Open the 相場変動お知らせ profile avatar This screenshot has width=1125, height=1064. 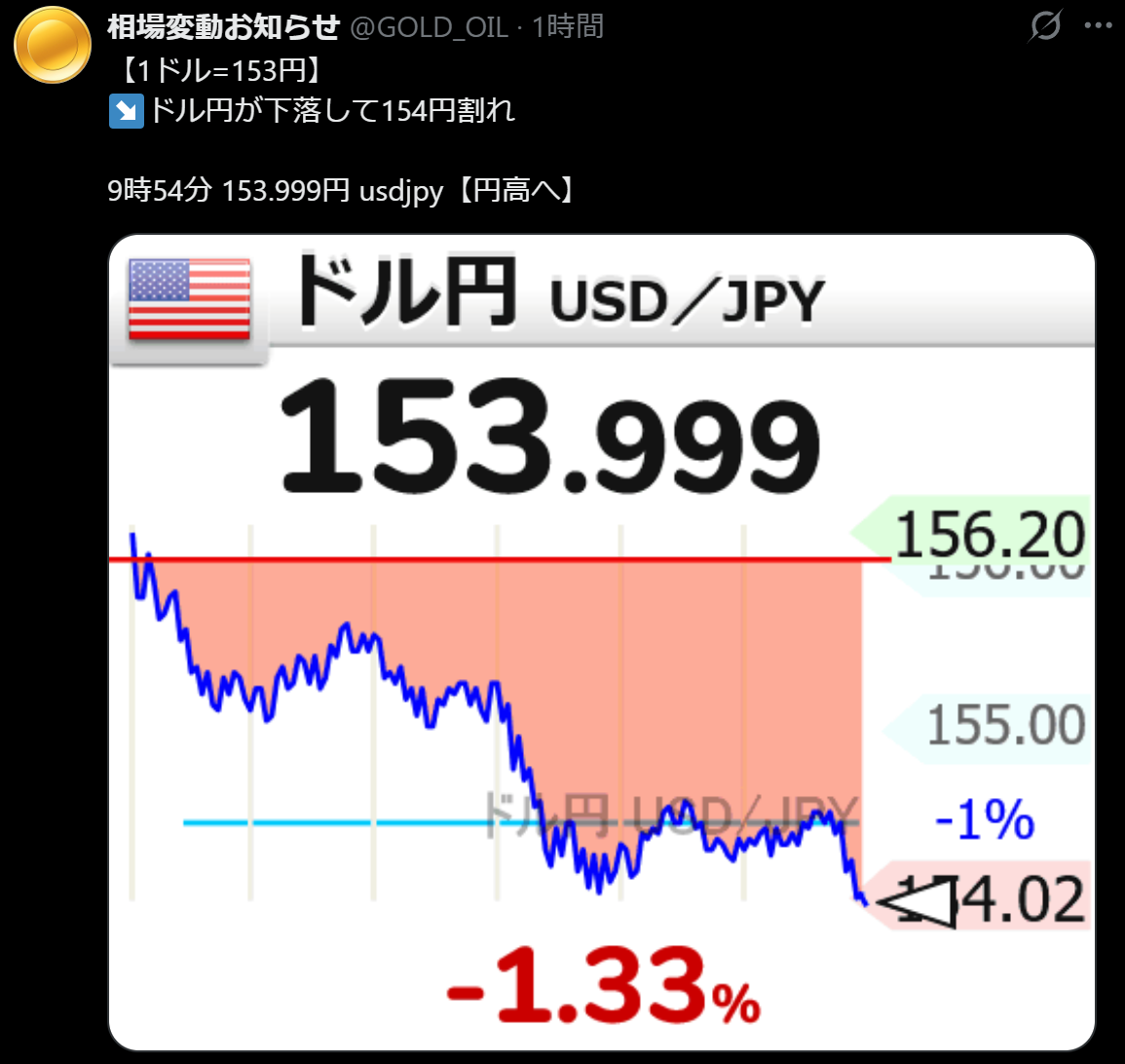pyautogui.click(x=53, y=45)
